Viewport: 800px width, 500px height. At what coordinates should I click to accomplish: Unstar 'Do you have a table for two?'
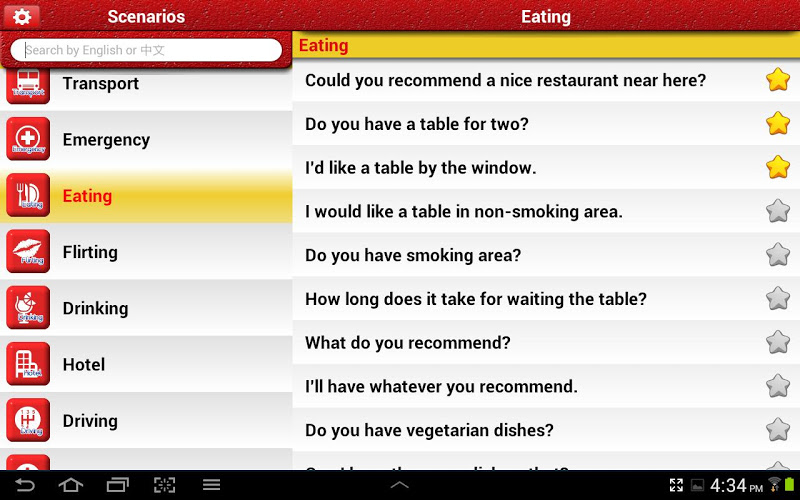coord(778,124)
